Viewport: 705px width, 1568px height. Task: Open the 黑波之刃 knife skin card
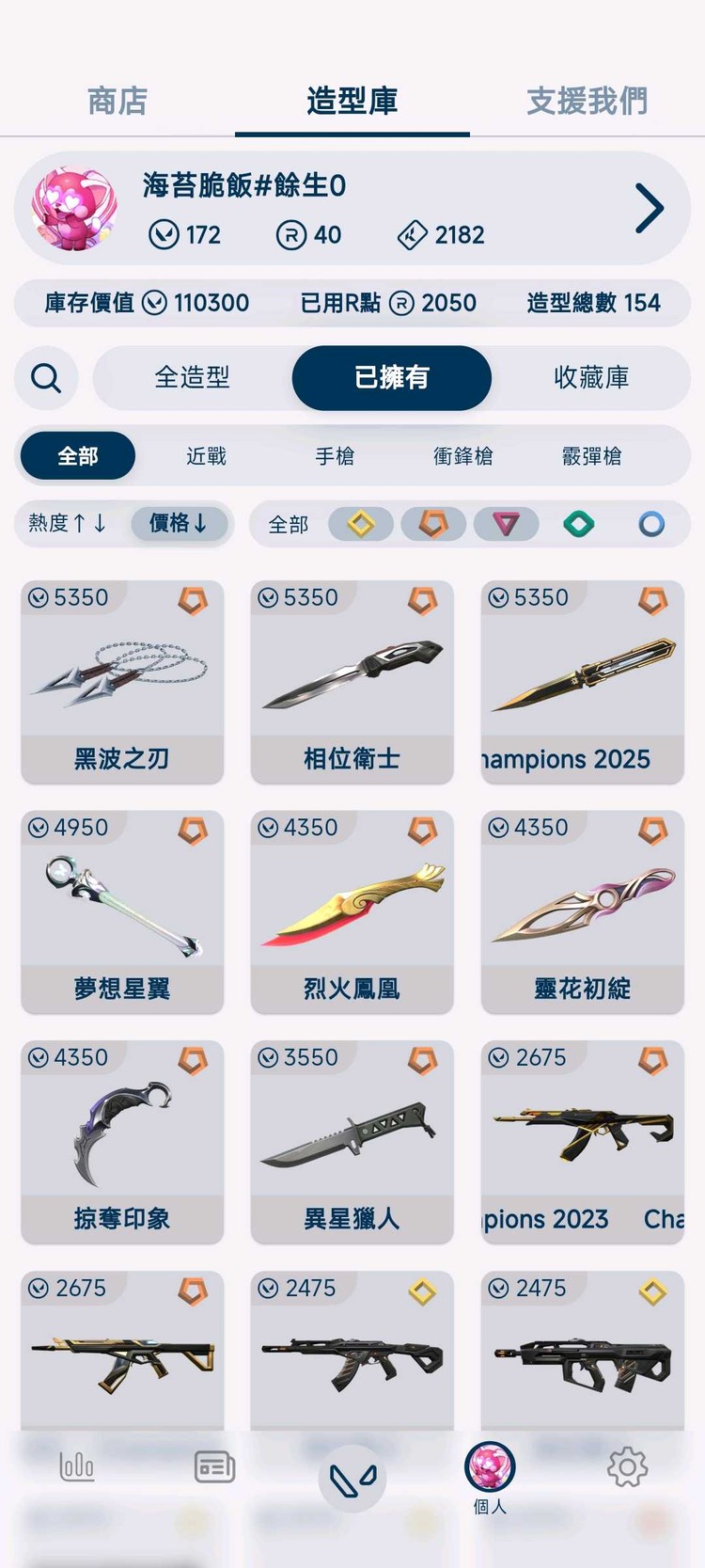pos(122,682)
